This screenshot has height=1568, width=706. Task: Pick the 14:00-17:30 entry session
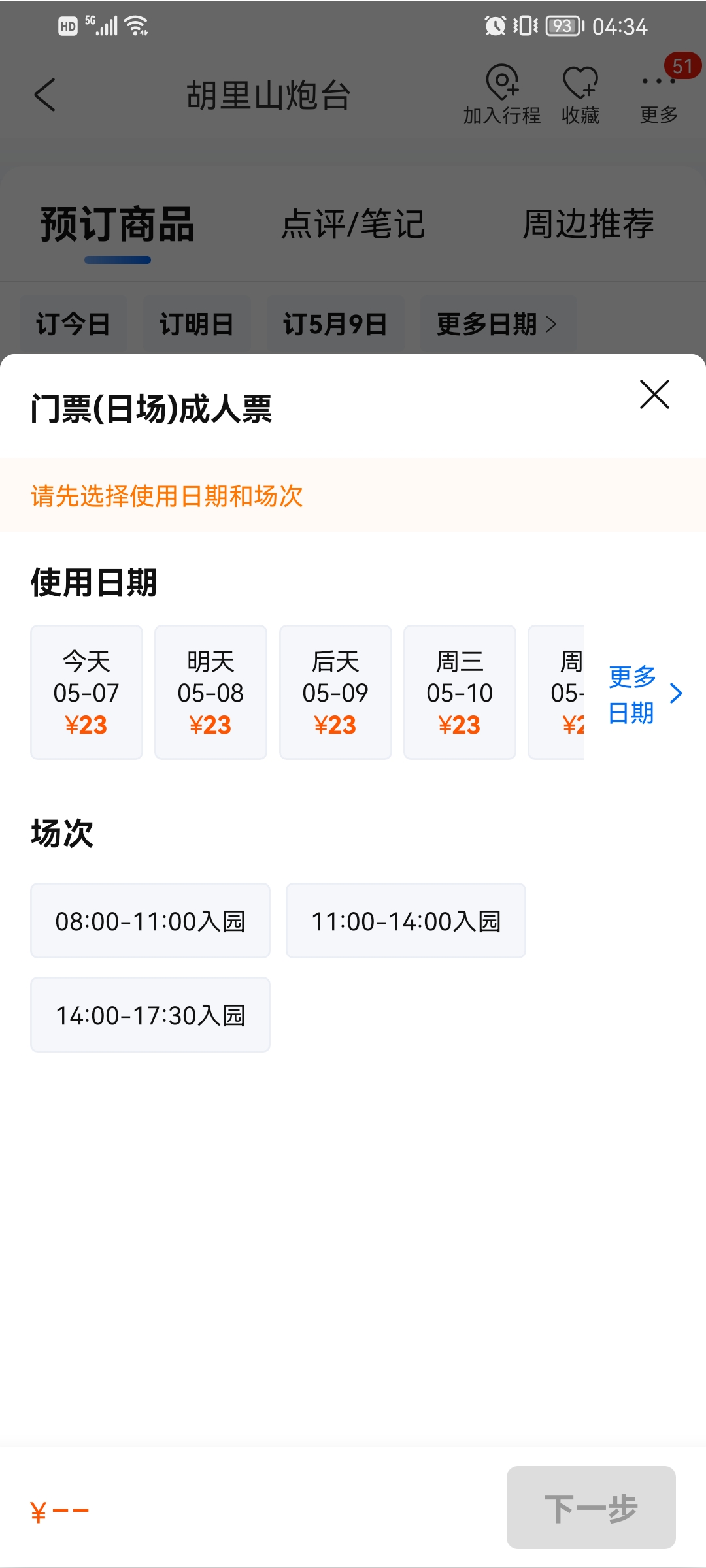coord(150,1015)
